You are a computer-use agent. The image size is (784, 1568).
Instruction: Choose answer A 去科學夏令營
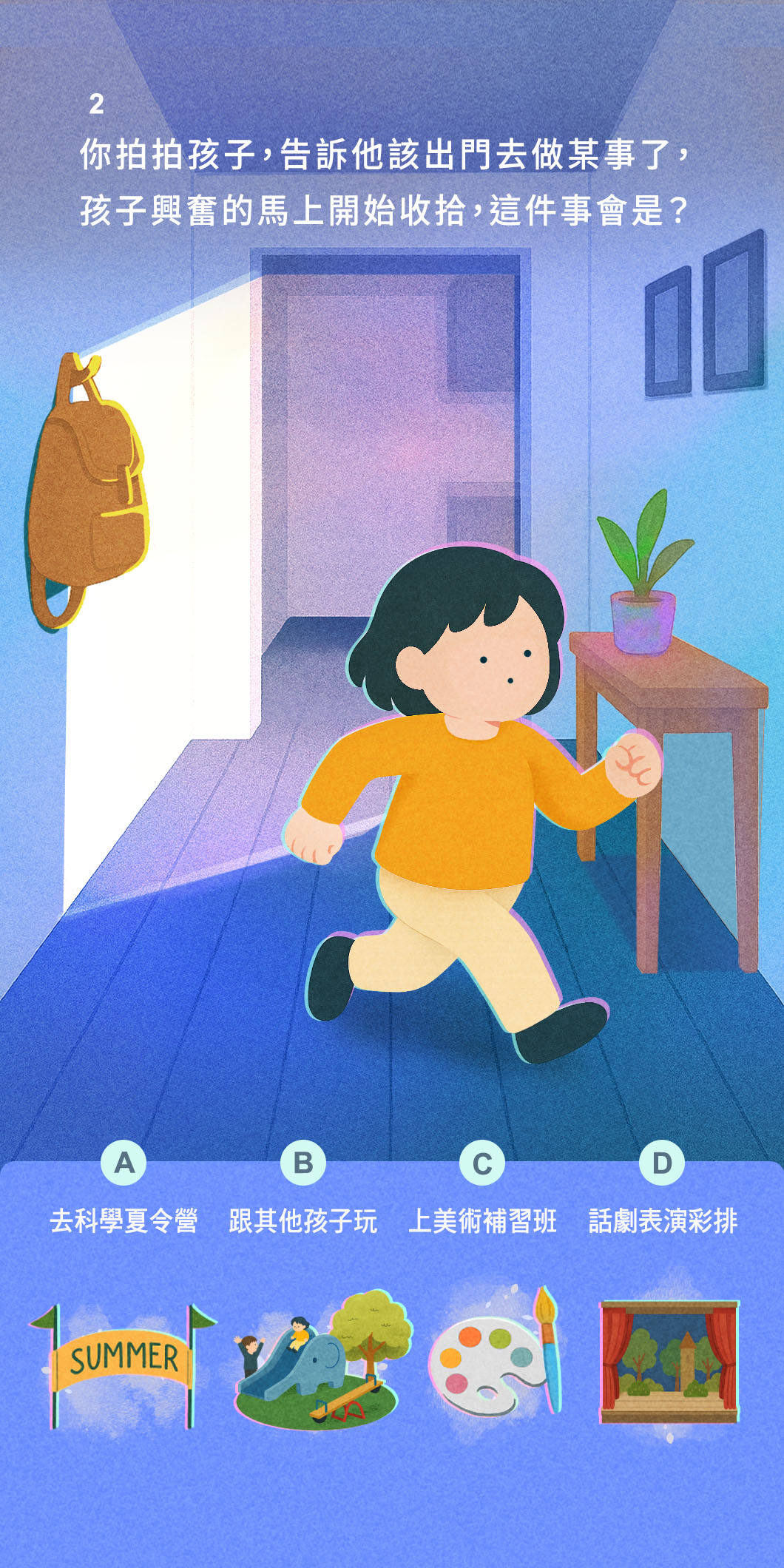(124, 1220)
